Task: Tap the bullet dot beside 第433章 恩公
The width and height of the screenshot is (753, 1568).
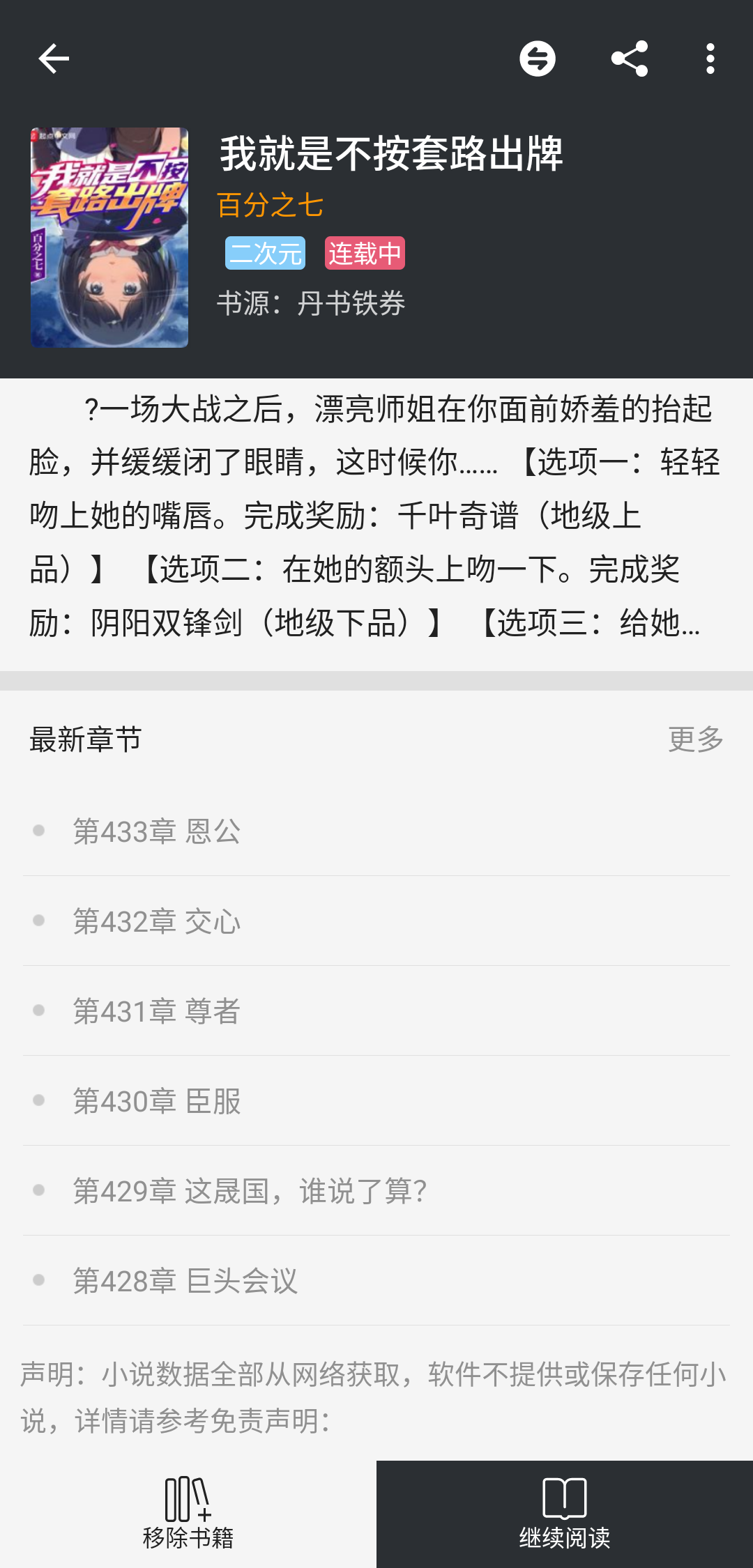Action: point(39,830)
